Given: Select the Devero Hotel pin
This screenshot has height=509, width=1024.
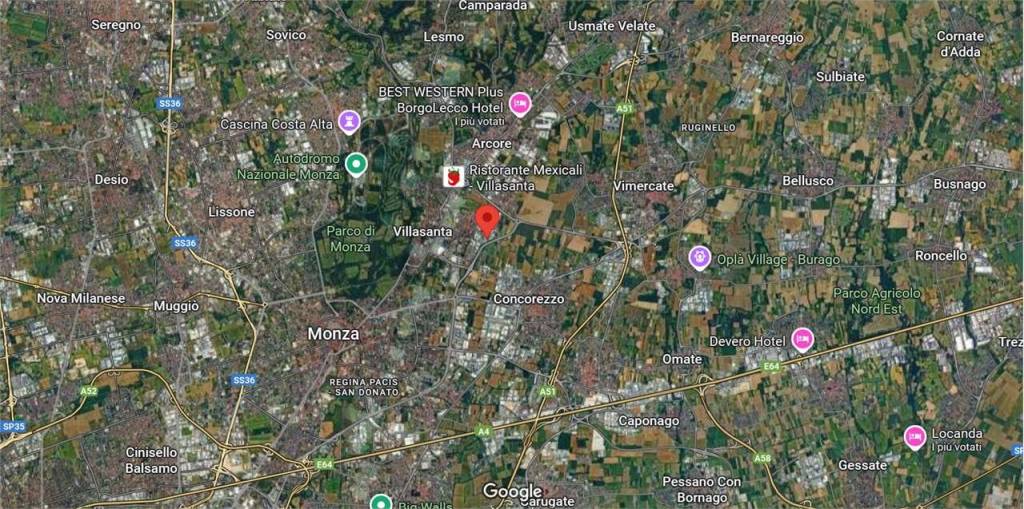Looking at the screenshot, I should [802, 340].
